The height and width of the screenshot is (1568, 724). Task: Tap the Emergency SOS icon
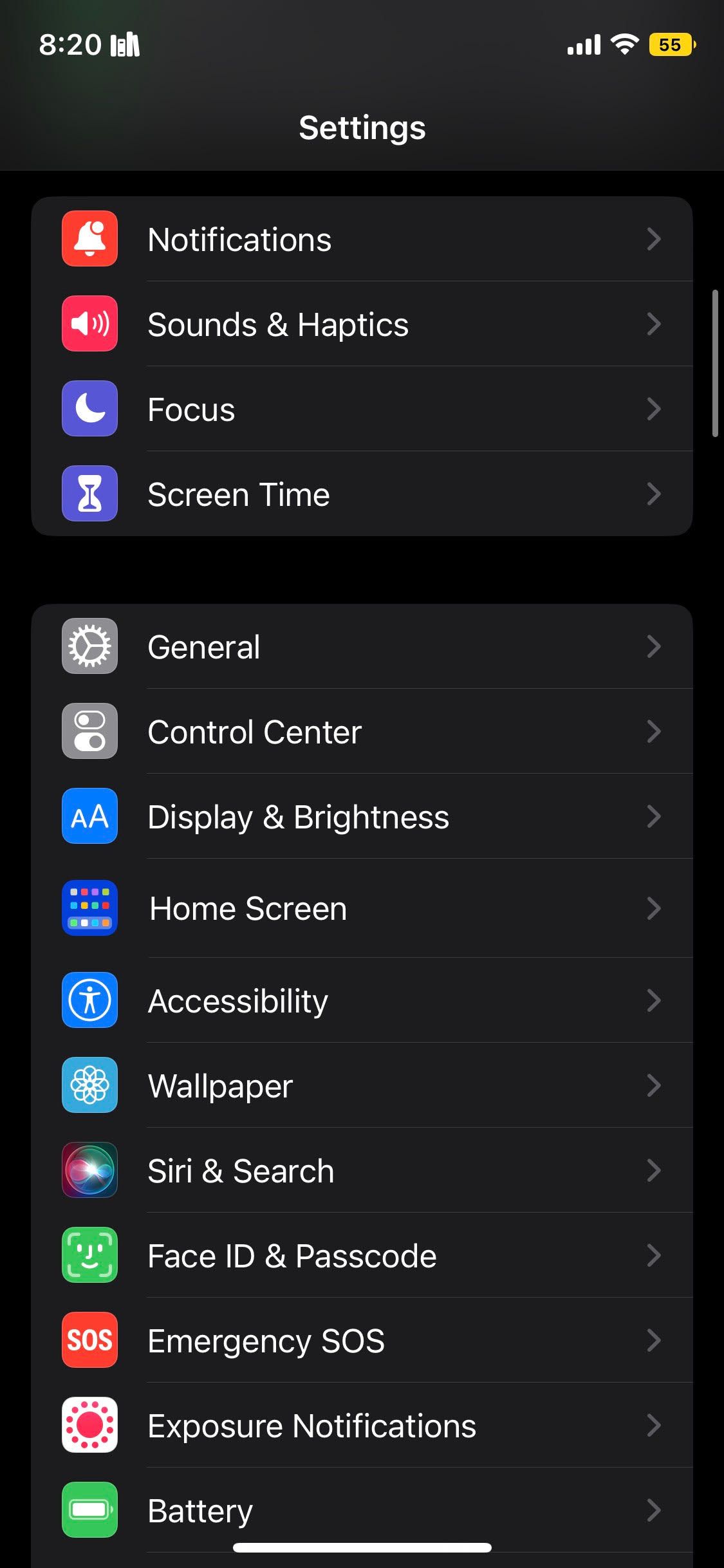(89, 1340)
